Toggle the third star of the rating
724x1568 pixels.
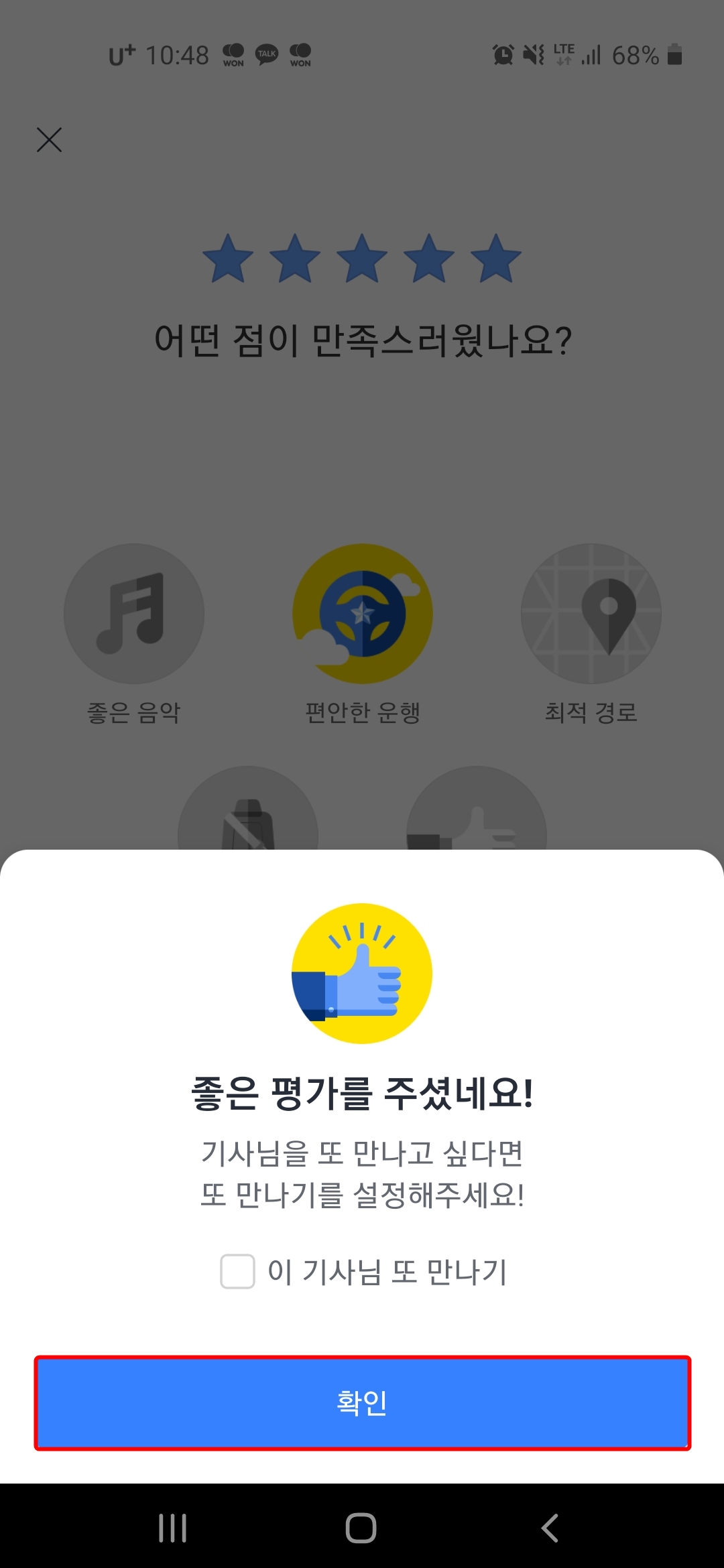pyautogui.click(x=362, y=261)
